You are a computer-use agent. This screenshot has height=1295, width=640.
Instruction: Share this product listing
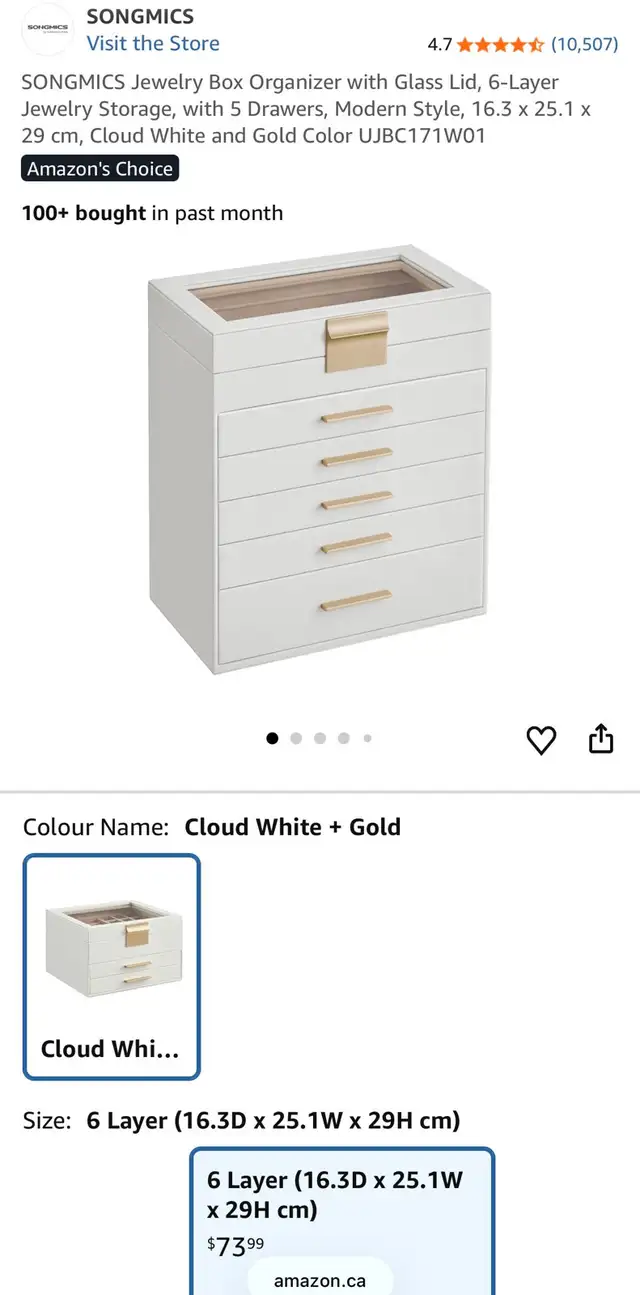tap(600, 739)
